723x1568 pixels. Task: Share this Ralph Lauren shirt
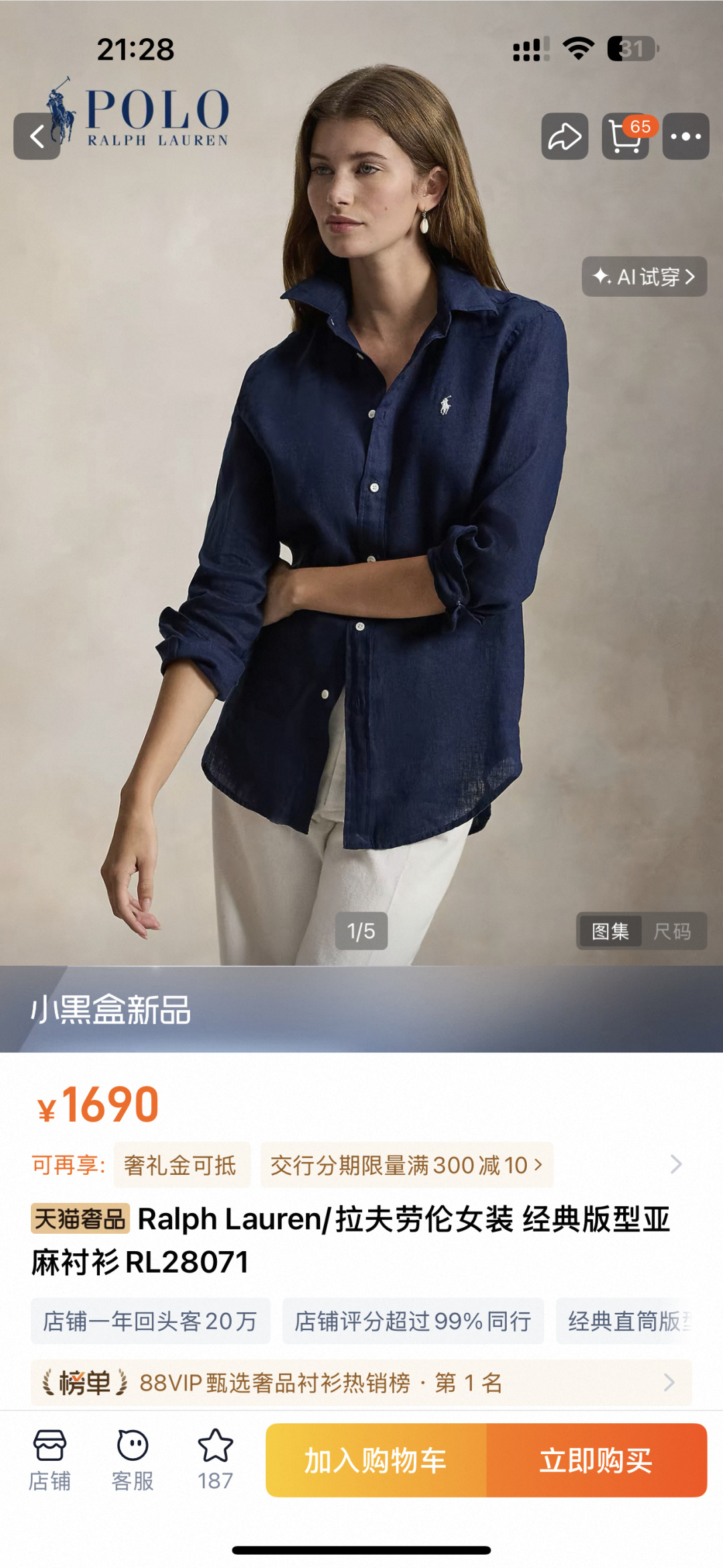565,137
